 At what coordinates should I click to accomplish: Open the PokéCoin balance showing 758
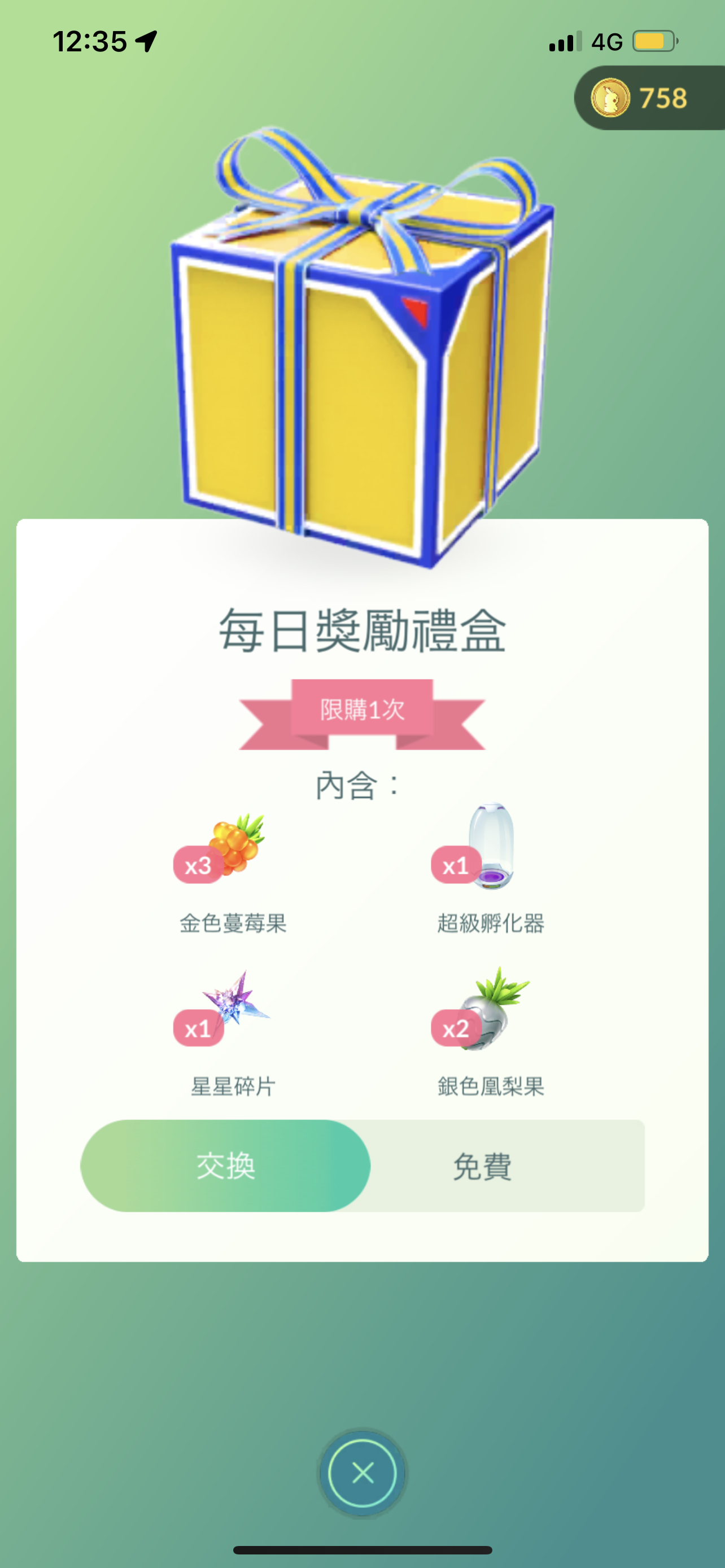point(648,98)
